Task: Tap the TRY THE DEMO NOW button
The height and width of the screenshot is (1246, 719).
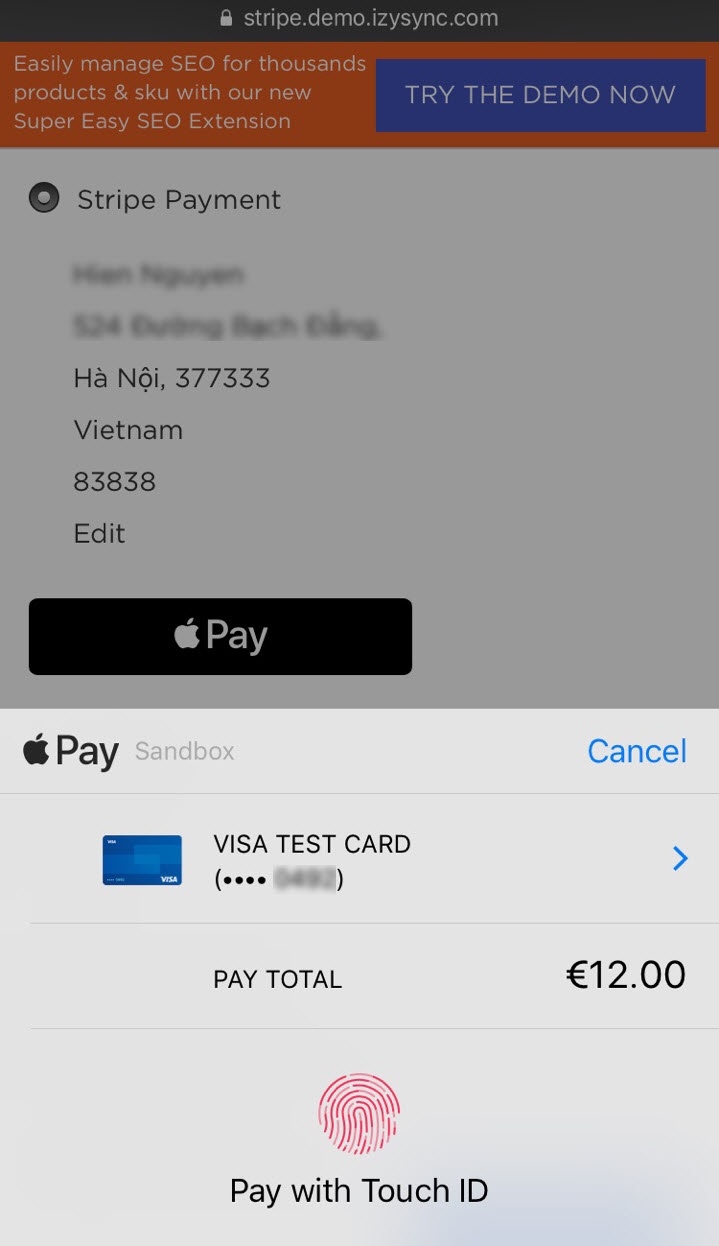Action: (x=540, y=95)
